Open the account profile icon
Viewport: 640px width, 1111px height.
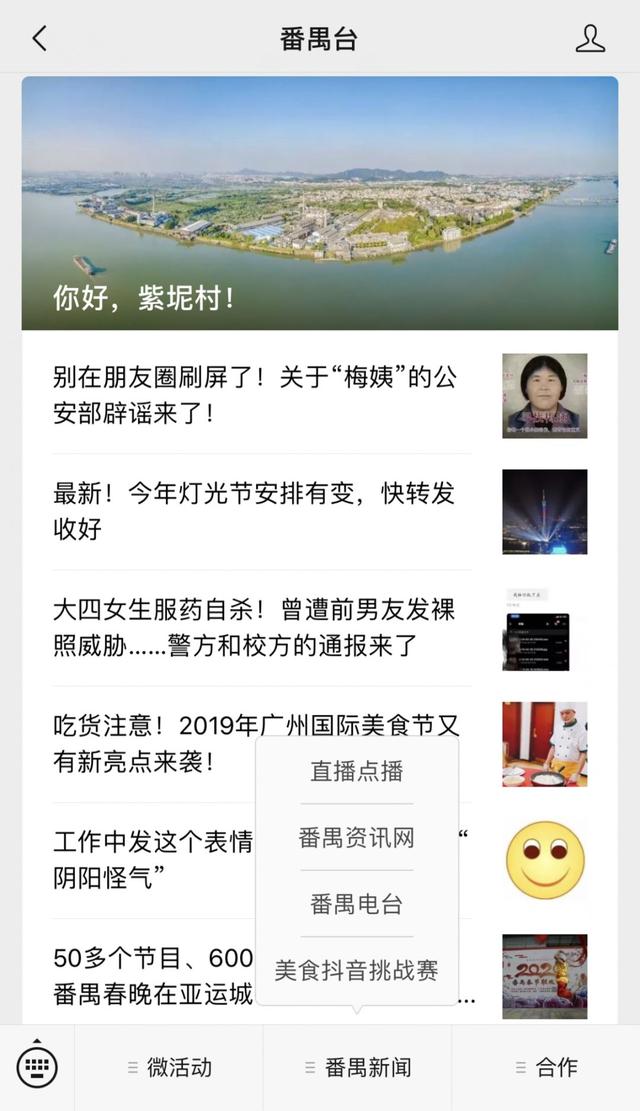590,39
